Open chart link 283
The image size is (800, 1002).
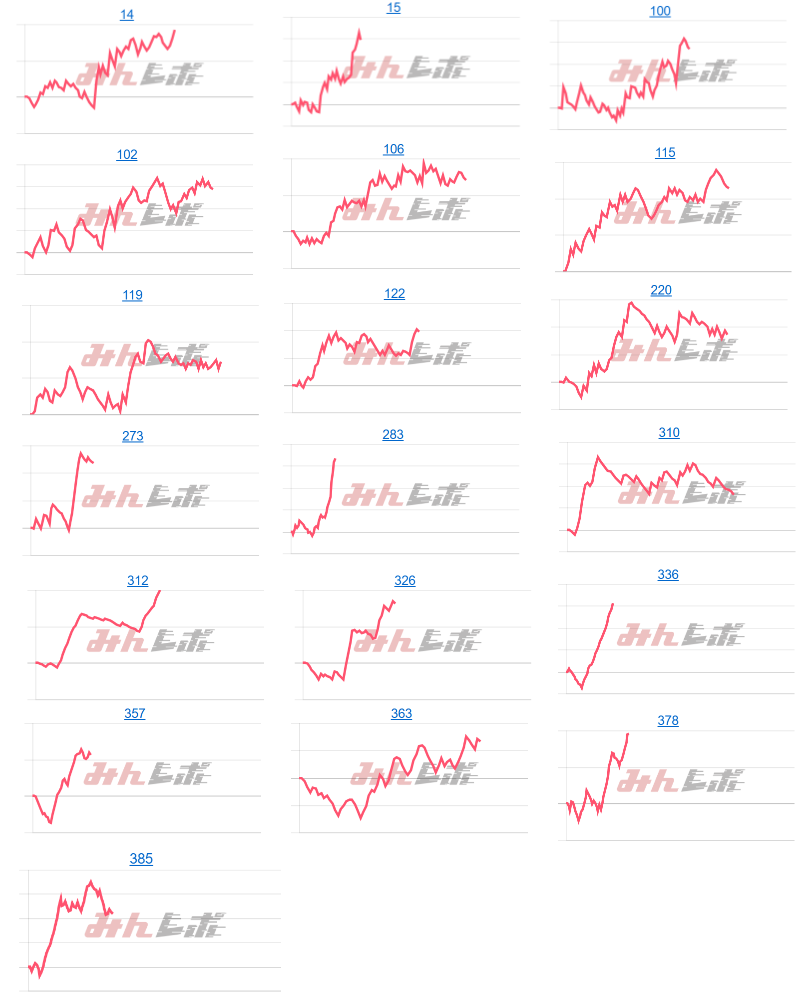[x=393, y=435]
